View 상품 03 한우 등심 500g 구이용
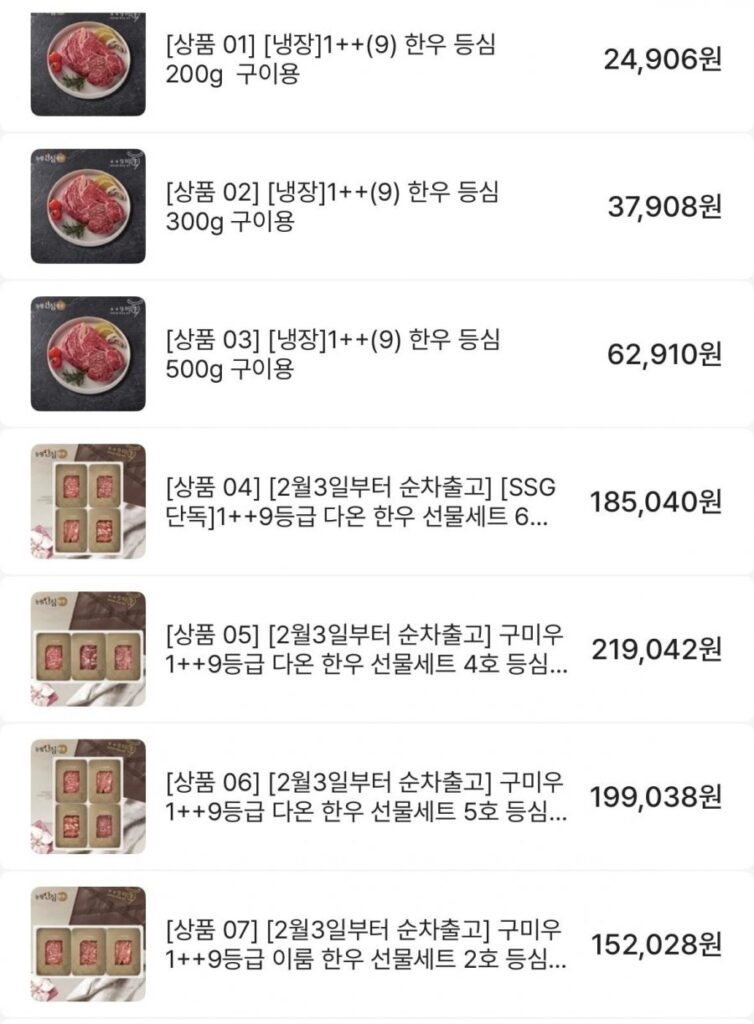Image resolution: width=754 pixels, height=1024 pixels. [332, 354]
